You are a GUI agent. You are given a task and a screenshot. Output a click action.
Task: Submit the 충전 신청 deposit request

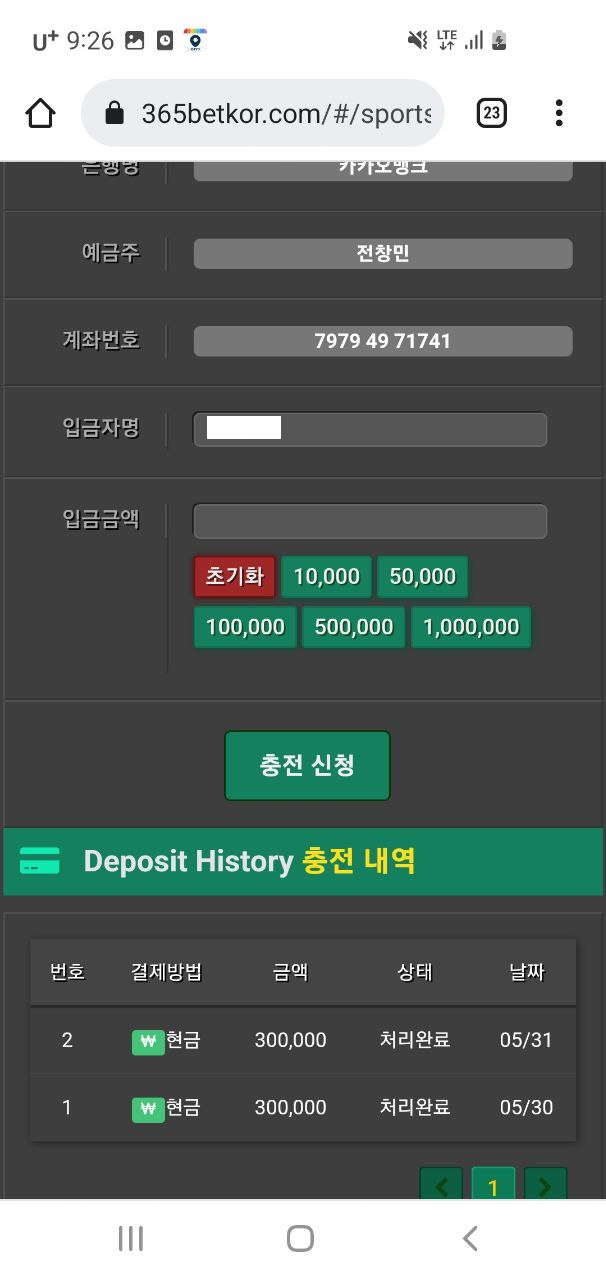(307, 766)
